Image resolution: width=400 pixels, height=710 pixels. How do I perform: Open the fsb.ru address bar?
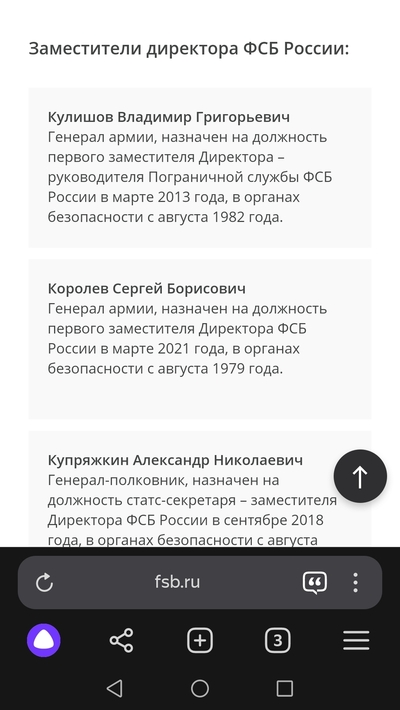click(x=177, y=582)
